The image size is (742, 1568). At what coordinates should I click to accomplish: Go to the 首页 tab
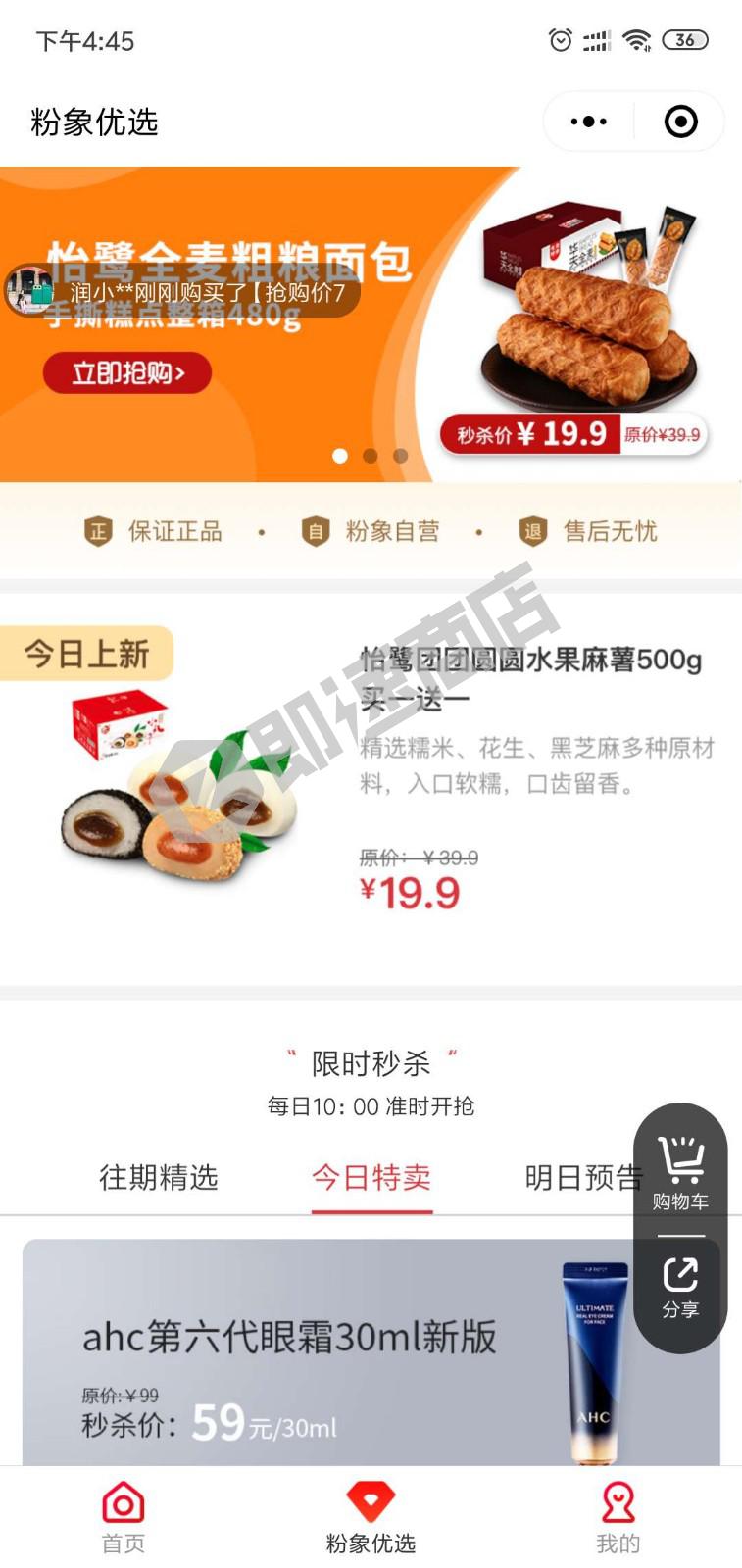click(124, 1517)
